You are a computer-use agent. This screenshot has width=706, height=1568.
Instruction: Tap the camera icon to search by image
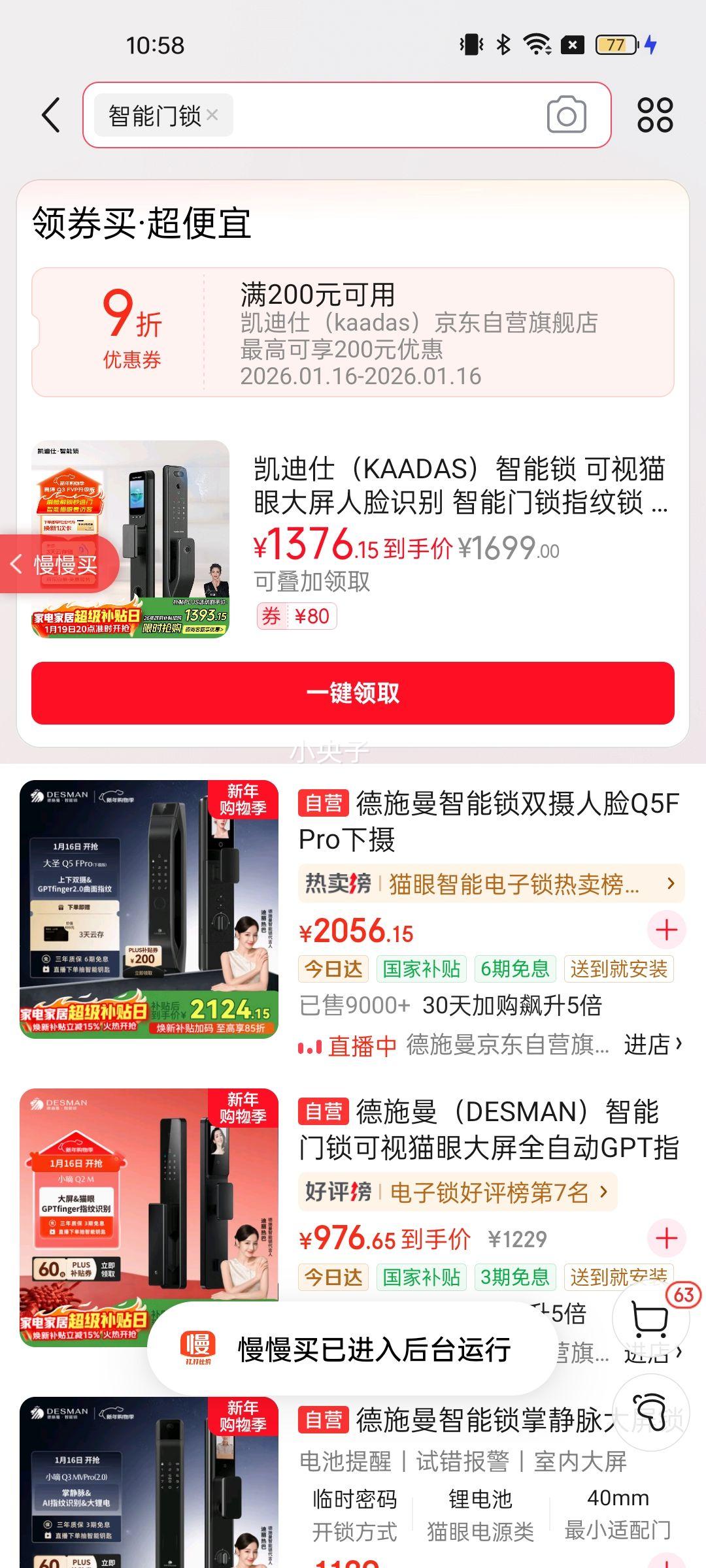pos(566,115)
